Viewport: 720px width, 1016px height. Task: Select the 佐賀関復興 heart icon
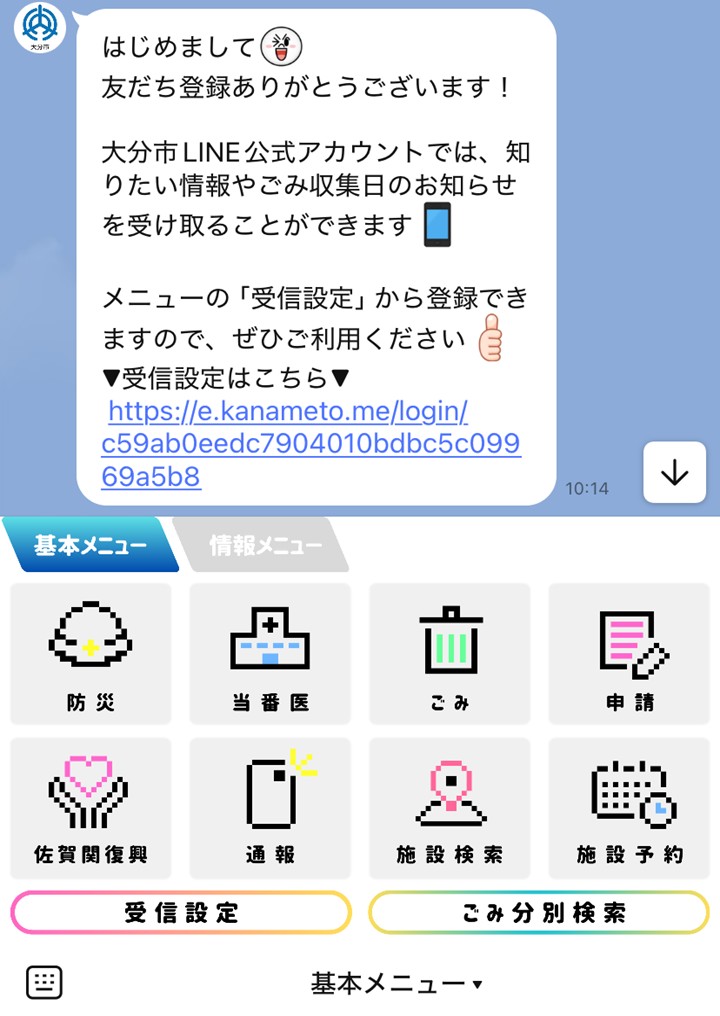pyautogui.click(x=90, y=805)
